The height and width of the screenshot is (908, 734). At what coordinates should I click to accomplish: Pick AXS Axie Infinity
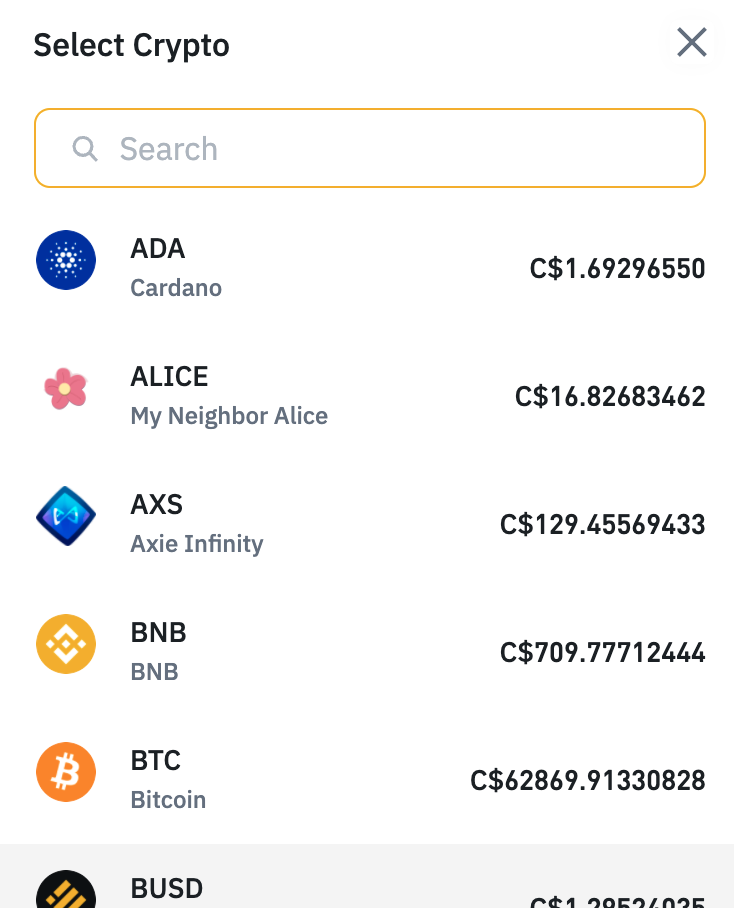click(367, 524)
